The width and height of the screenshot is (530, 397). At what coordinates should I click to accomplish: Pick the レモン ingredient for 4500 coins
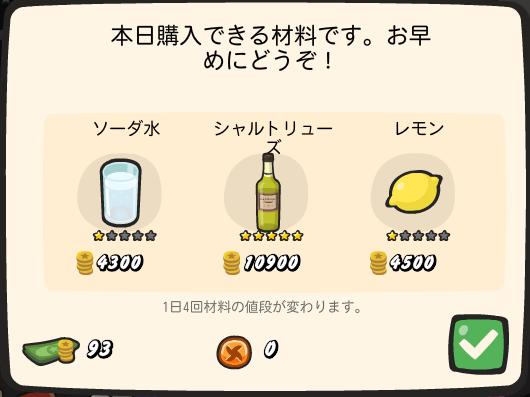pyautogui.click(x=414, y=192)
